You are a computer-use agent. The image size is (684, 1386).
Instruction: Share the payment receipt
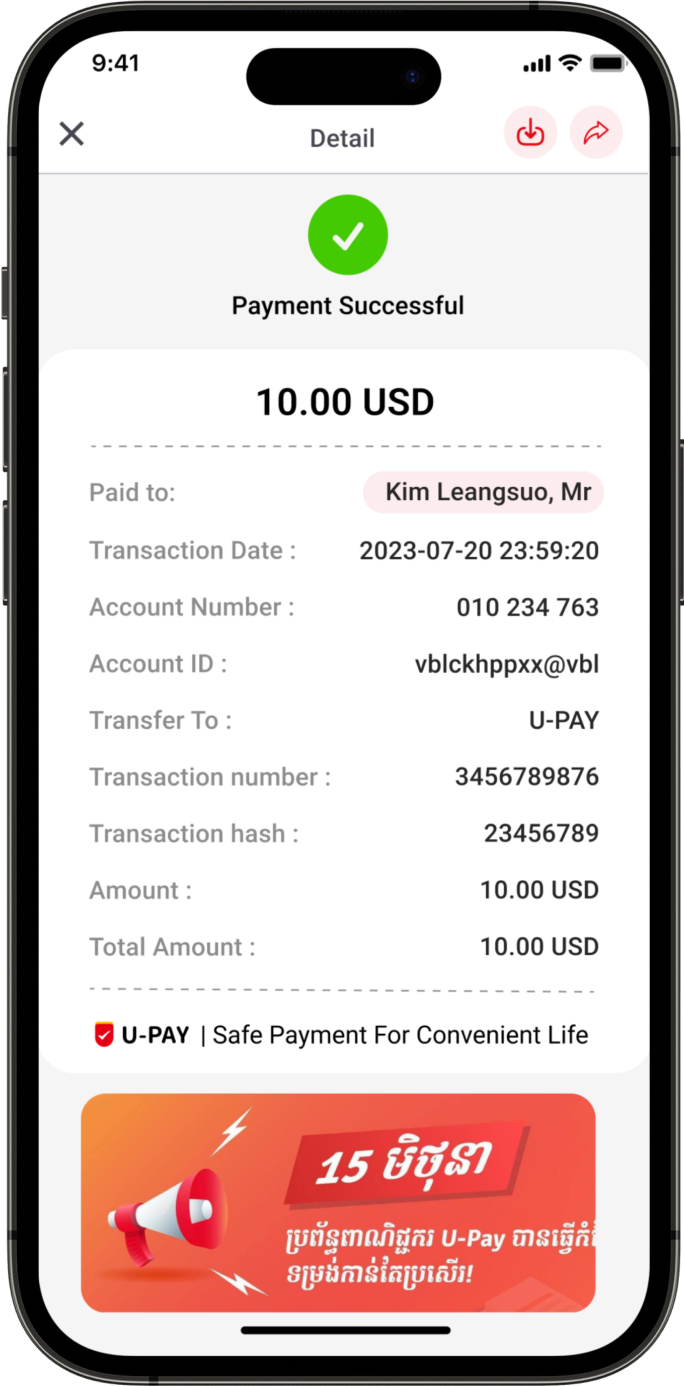click(596, 133)
